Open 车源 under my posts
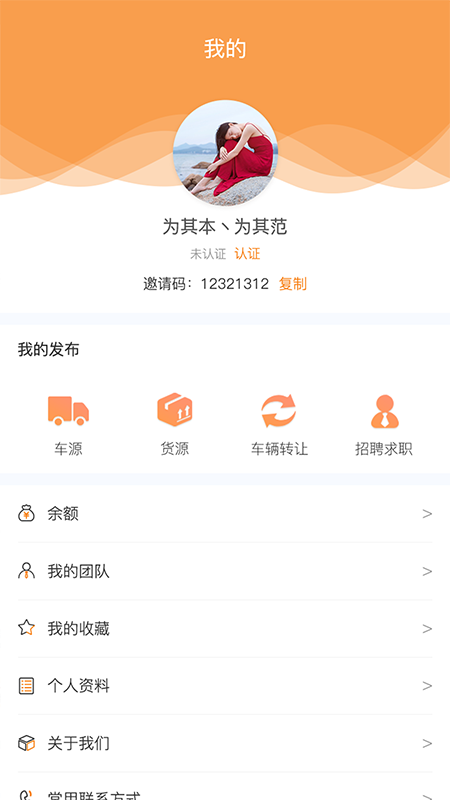Viewport: 450px width, 800px height. 68,425
